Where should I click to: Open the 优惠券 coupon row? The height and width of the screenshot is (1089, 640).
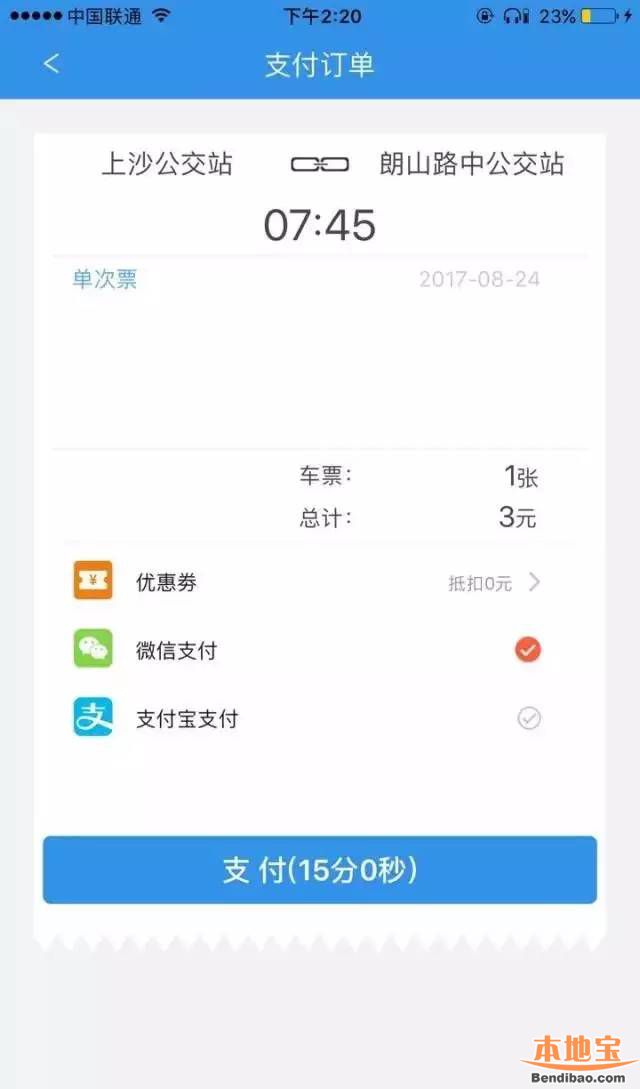[x=307, y=581]
